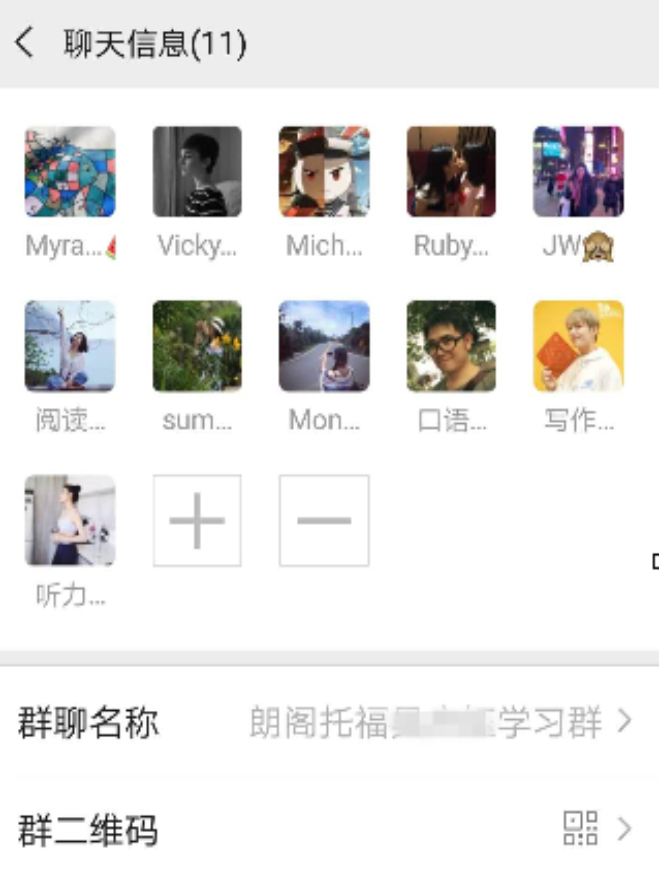View the Mon member profile
659x881 pixels.
coord(324,346)
